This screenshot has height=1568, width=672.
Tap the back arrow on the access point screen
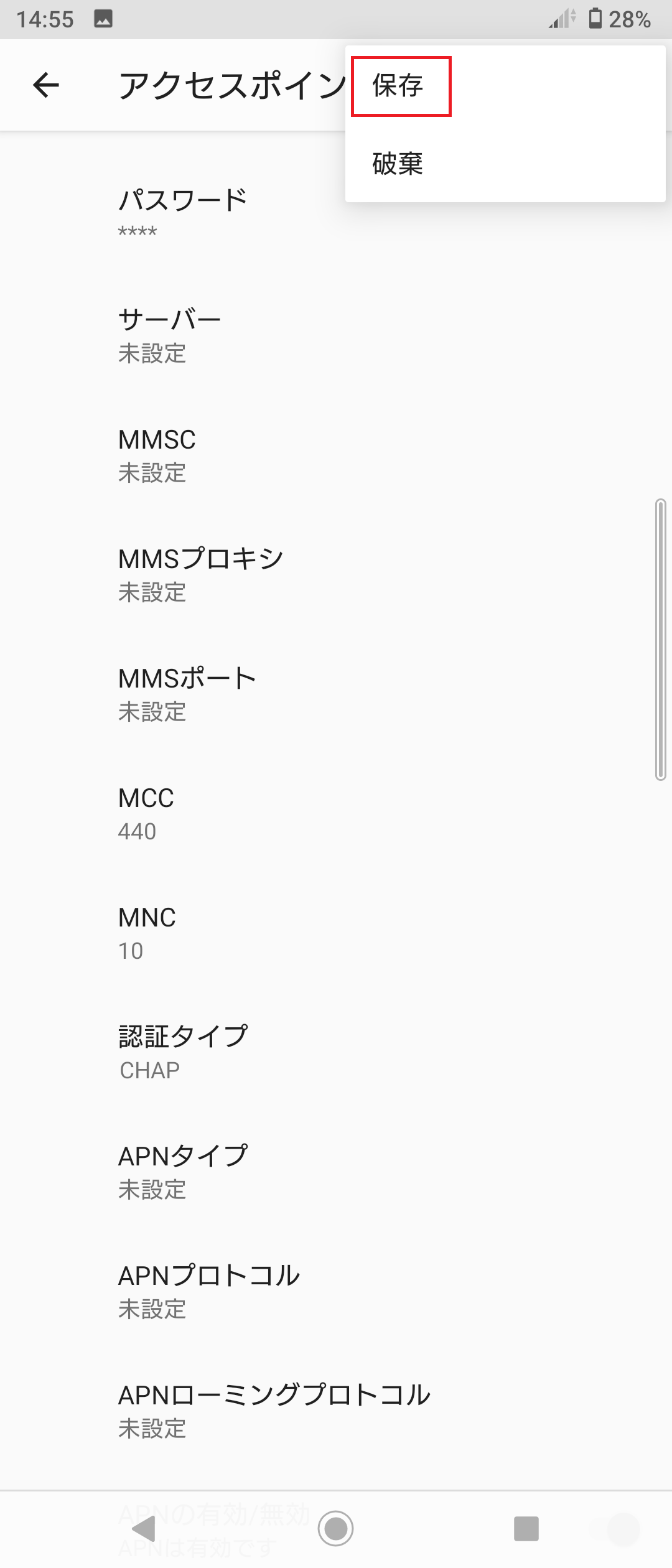45,84
